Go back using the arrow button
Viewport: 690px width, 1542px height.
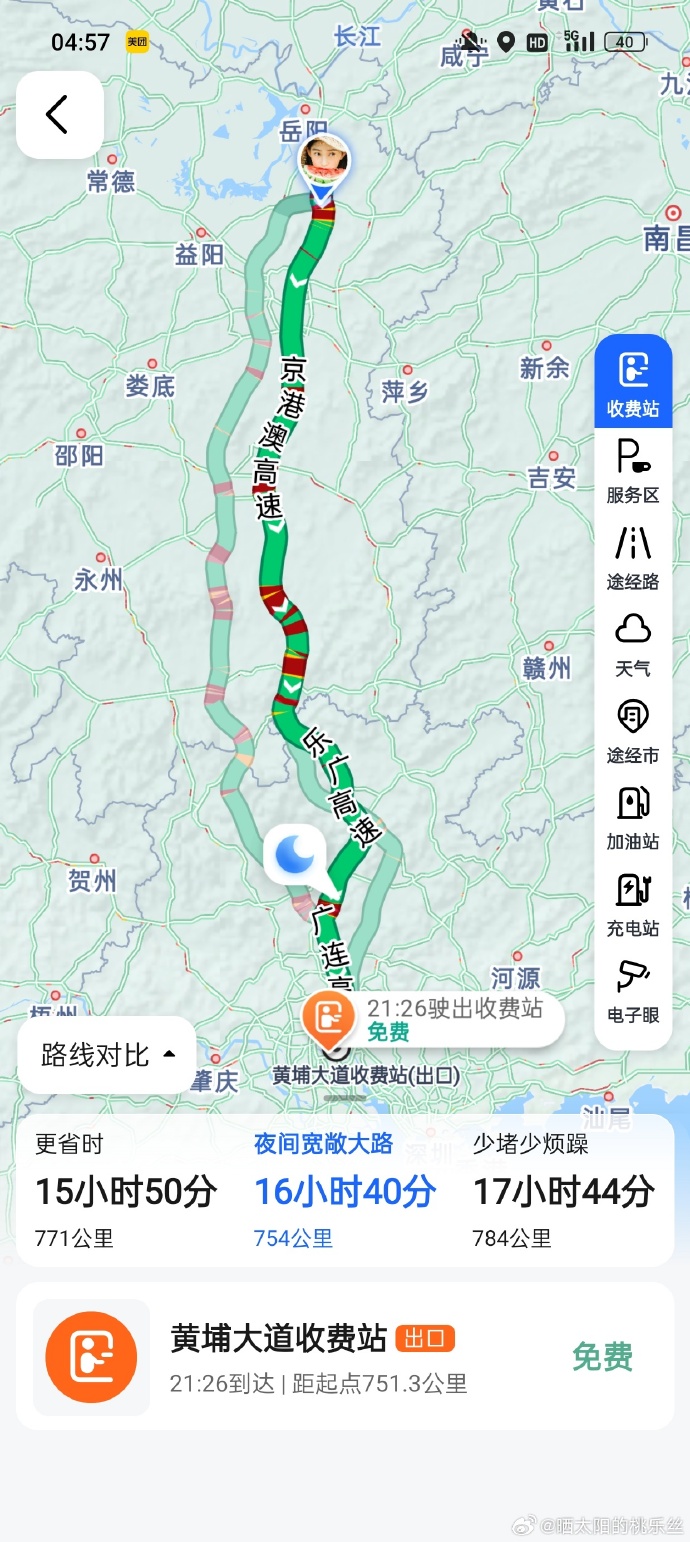click(59, 115)
